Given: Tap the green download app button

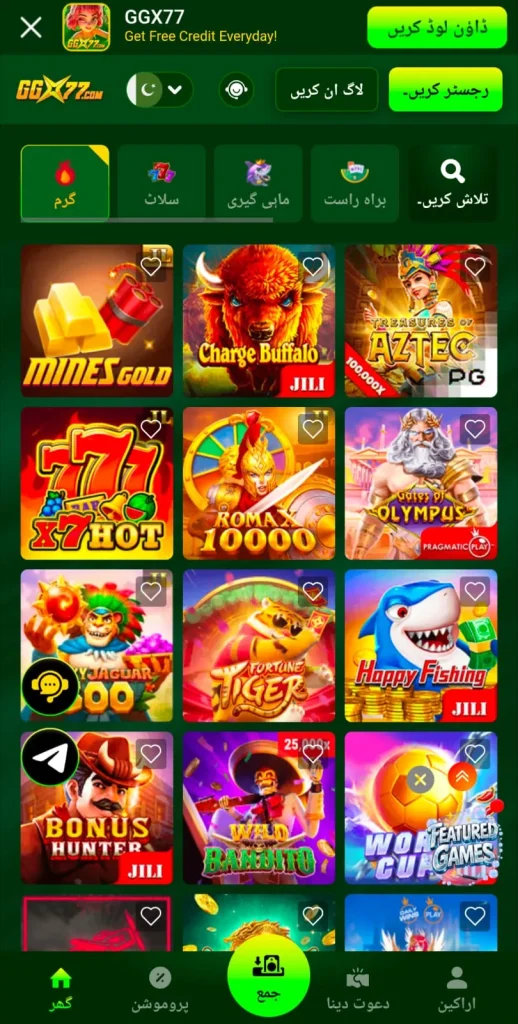Looking at the screenshot, I should pyautogui.click(x=437, y=27).
